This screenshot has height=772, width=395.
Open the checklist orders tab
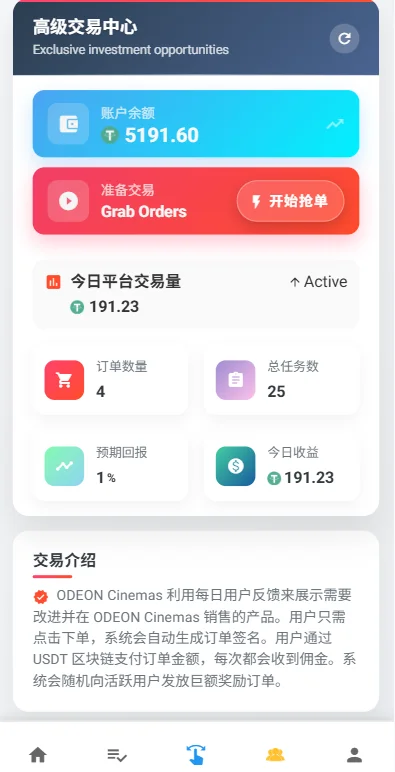click(117, 754)
